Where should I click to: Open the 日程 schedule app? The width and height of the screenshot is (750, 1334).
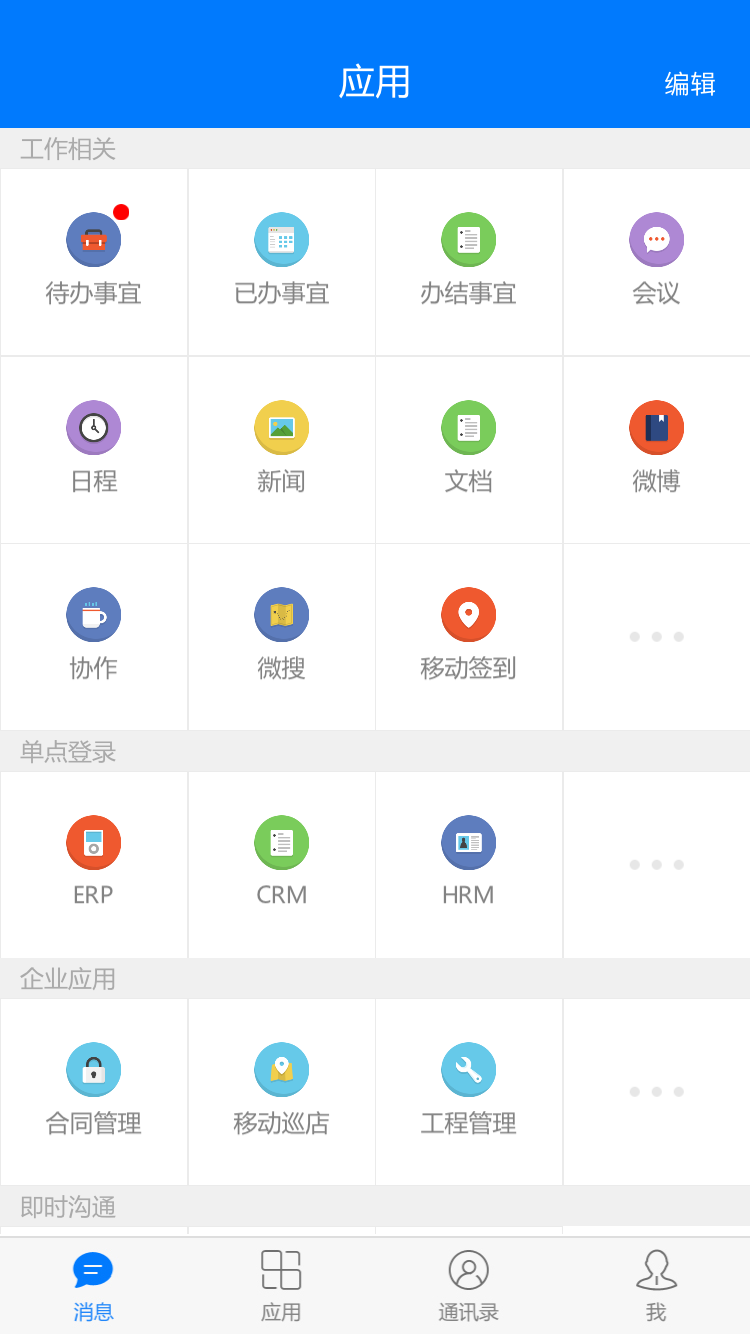tap(94, 450)
